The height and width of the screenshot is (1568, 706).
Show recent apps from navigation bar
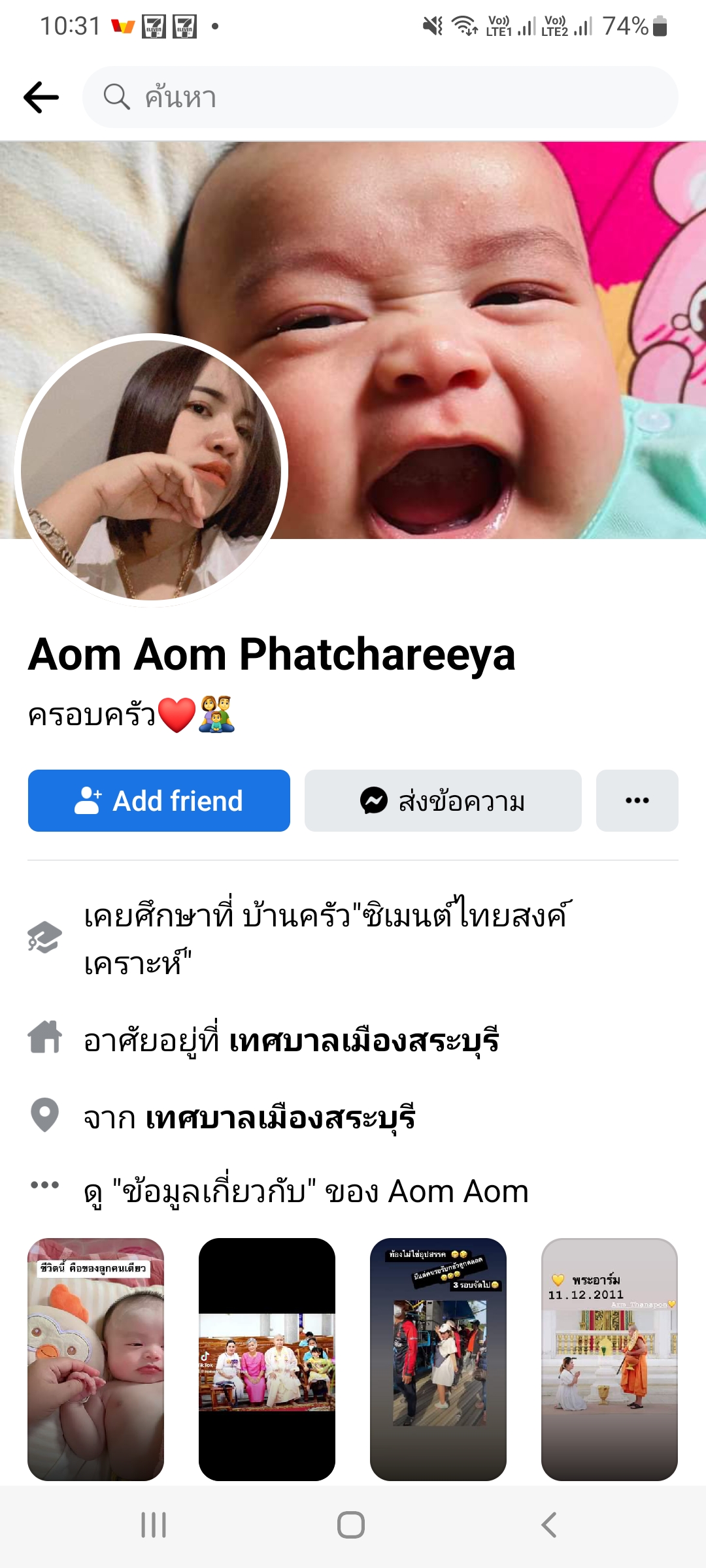154,1525
